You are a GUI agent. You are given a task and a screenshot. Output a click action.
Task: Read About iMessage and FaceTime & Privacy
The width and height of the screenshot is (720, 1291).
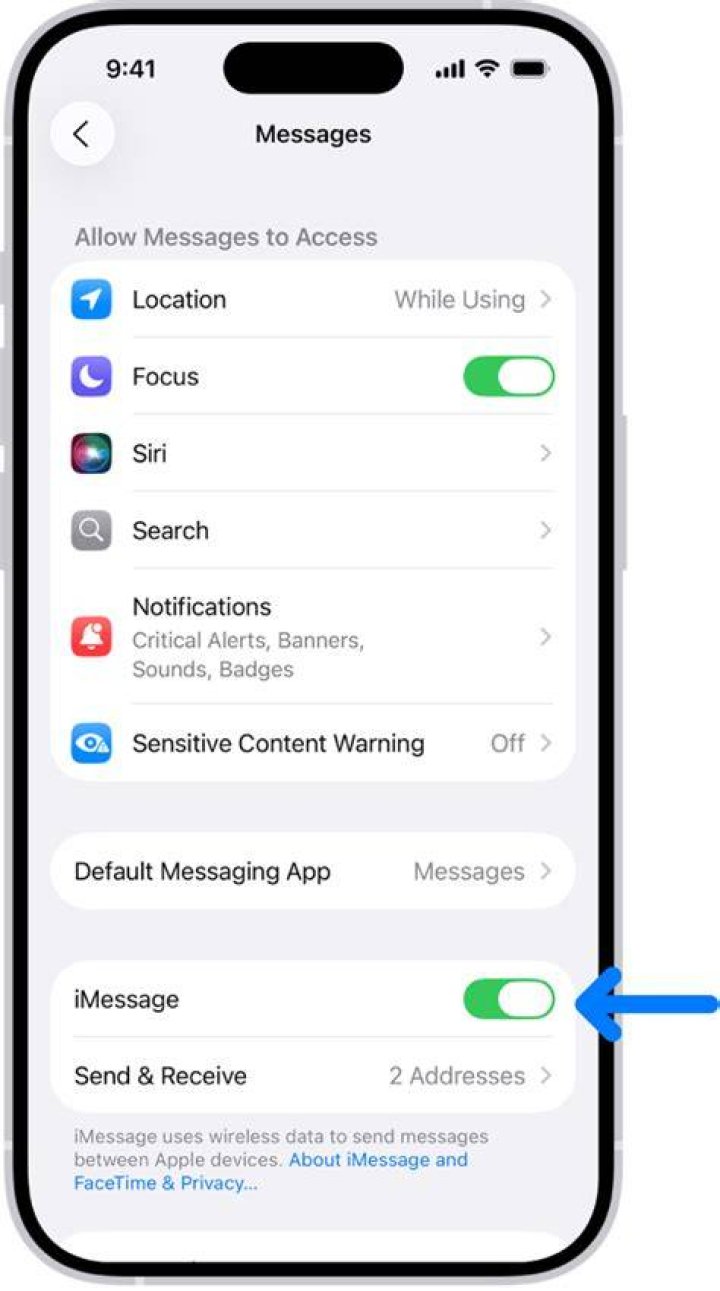[x=271, y=1171]
